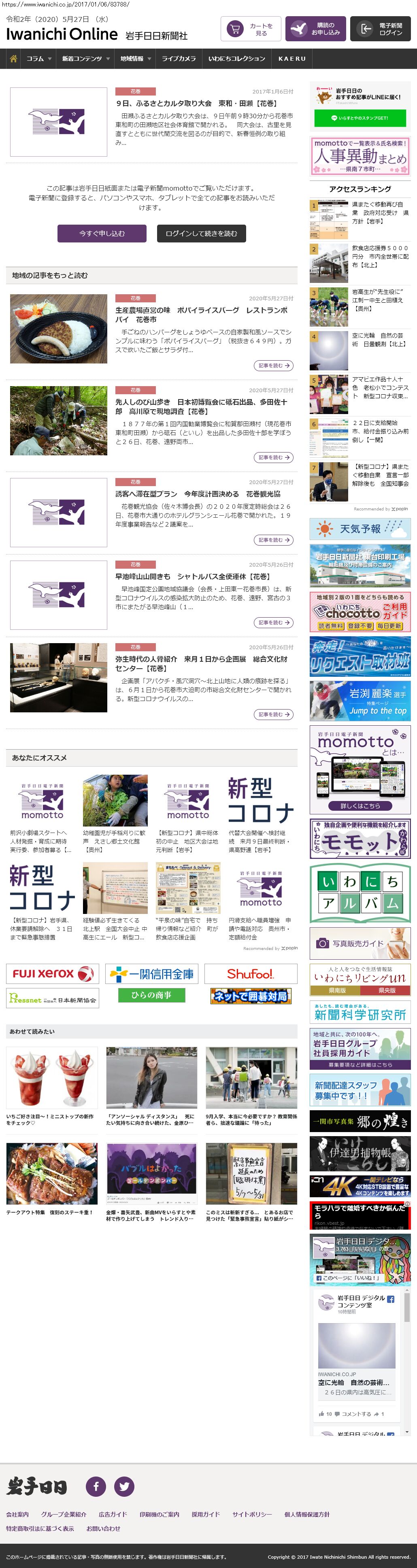
Task: Check the 天気予報 banner
Action: (x=360, y=528)
